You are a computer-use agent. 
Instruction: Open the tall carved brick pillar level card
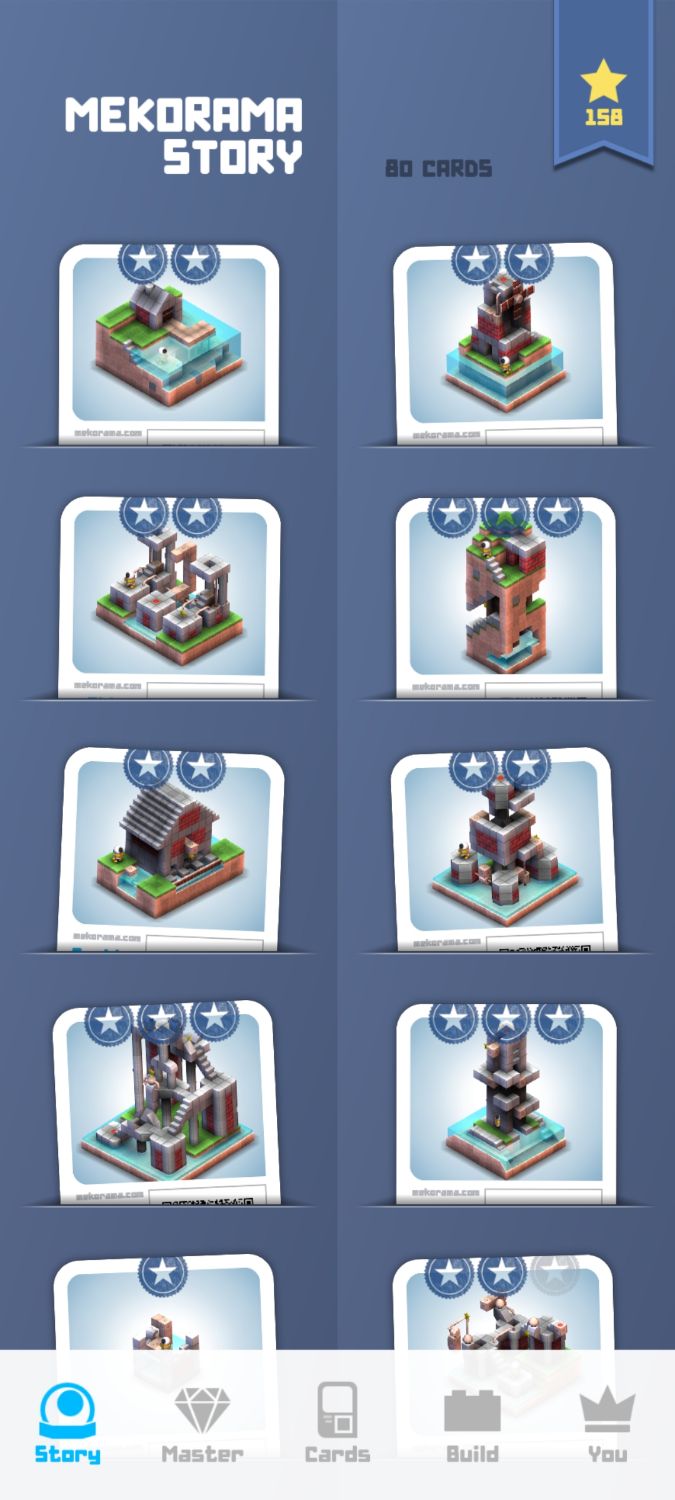(x=505, y=598)
